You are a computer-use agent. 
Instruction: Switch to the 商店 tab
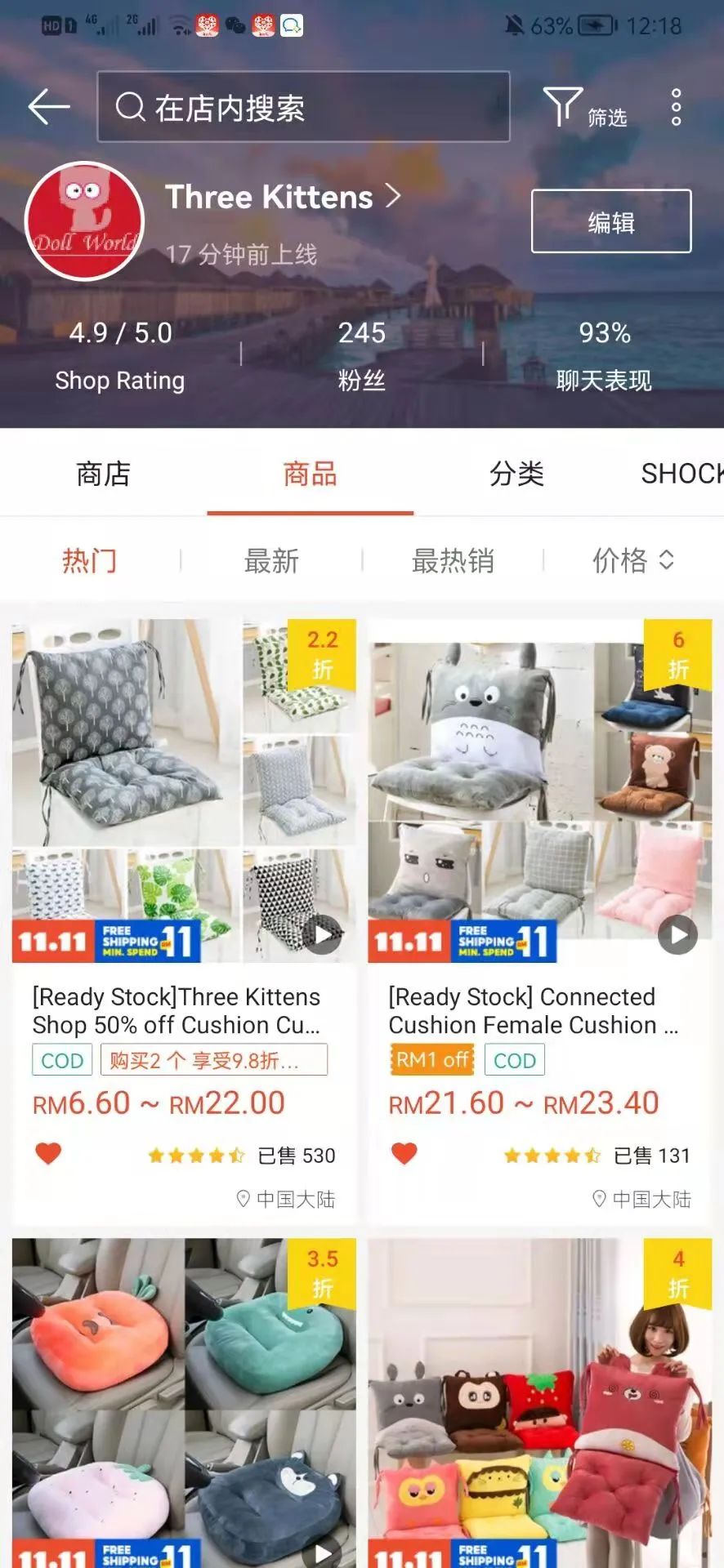click(x=103, y=474)
